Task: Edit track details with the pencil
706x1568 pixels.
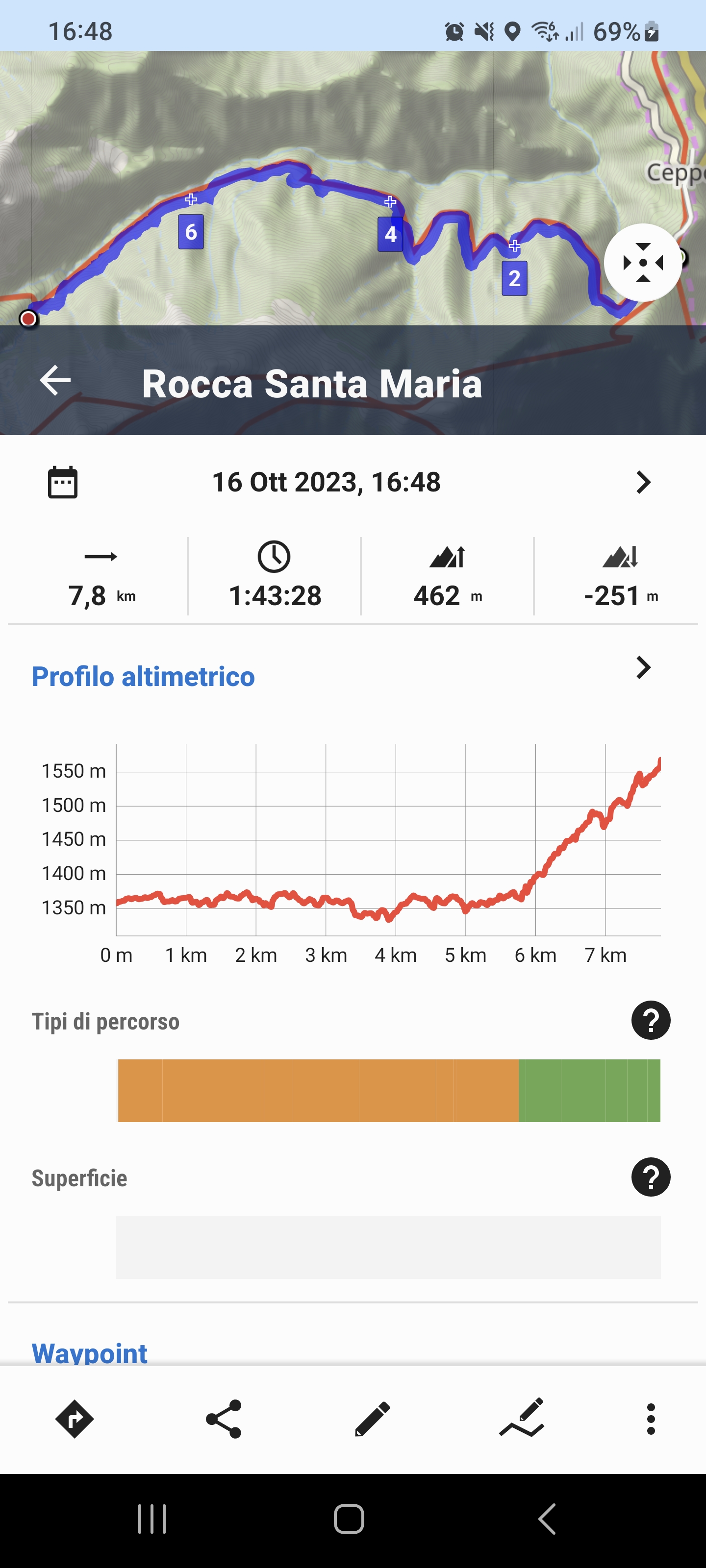Action: [x=372, y=1419]
